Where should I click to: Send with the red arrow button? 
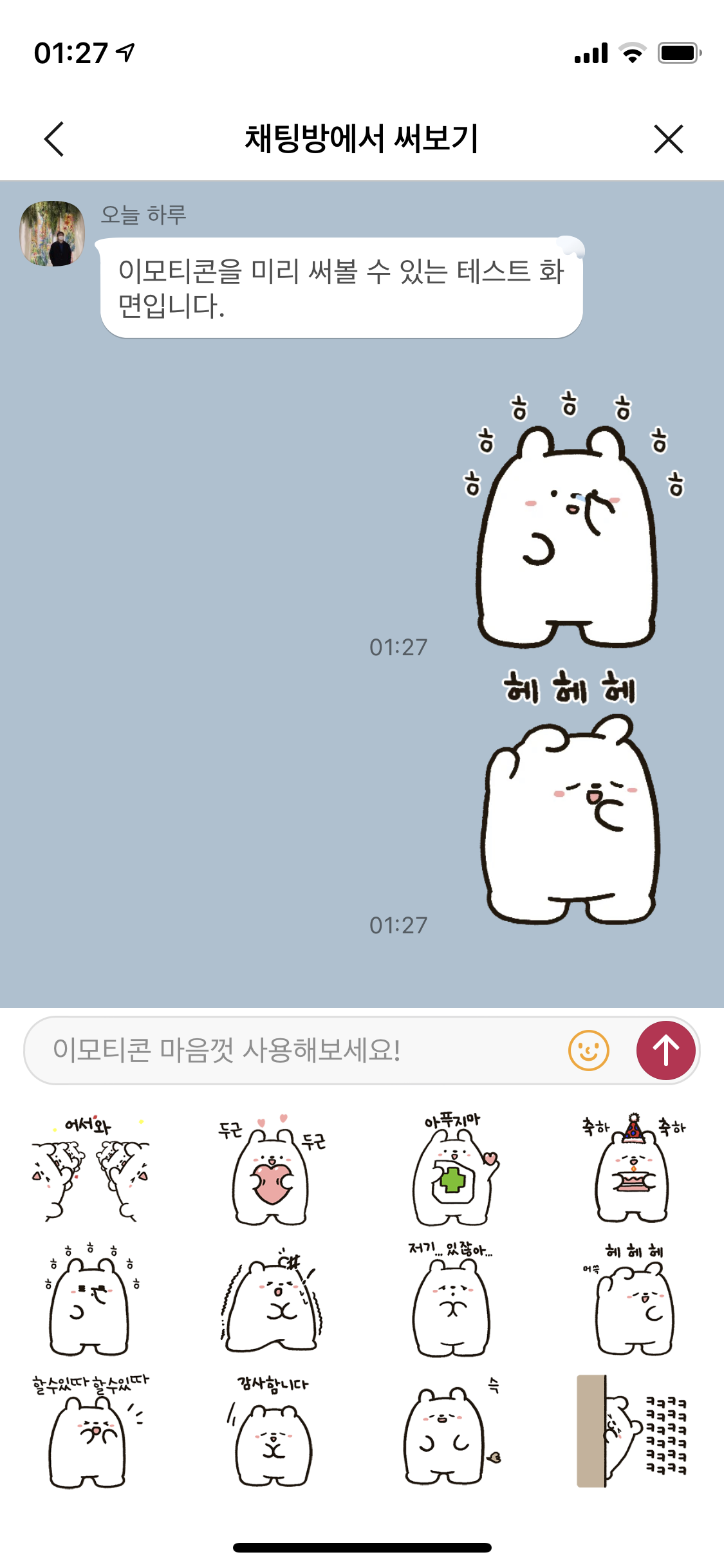[x=665, y=1050]
